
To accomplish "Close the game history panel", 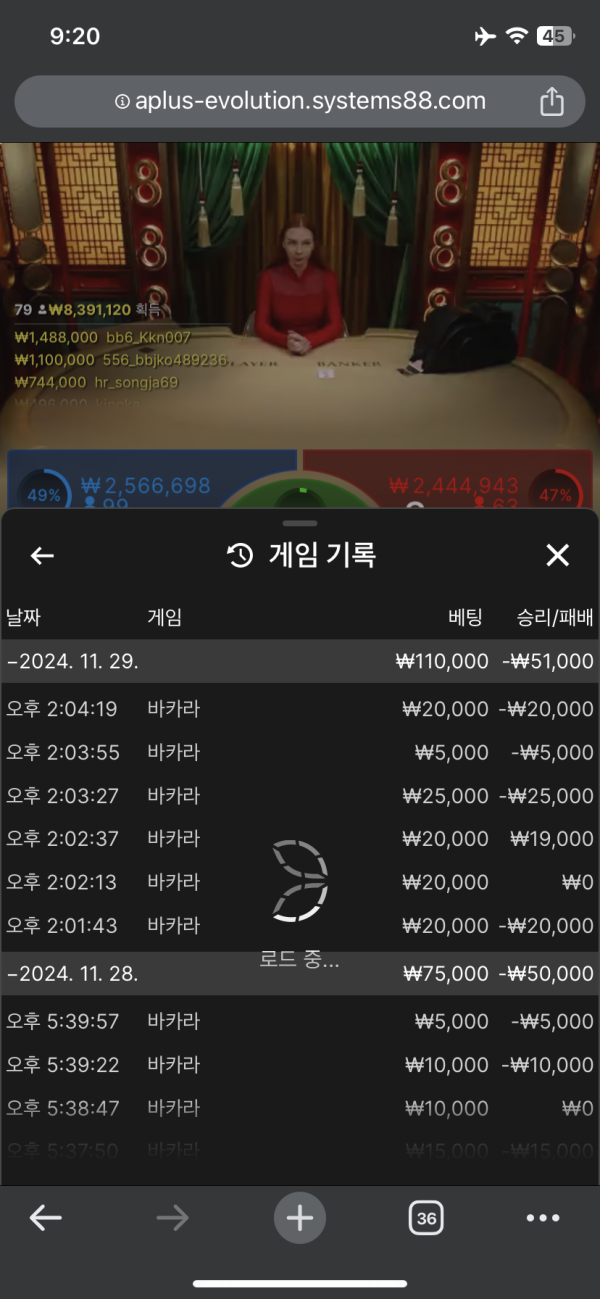I will click(557, 555).
